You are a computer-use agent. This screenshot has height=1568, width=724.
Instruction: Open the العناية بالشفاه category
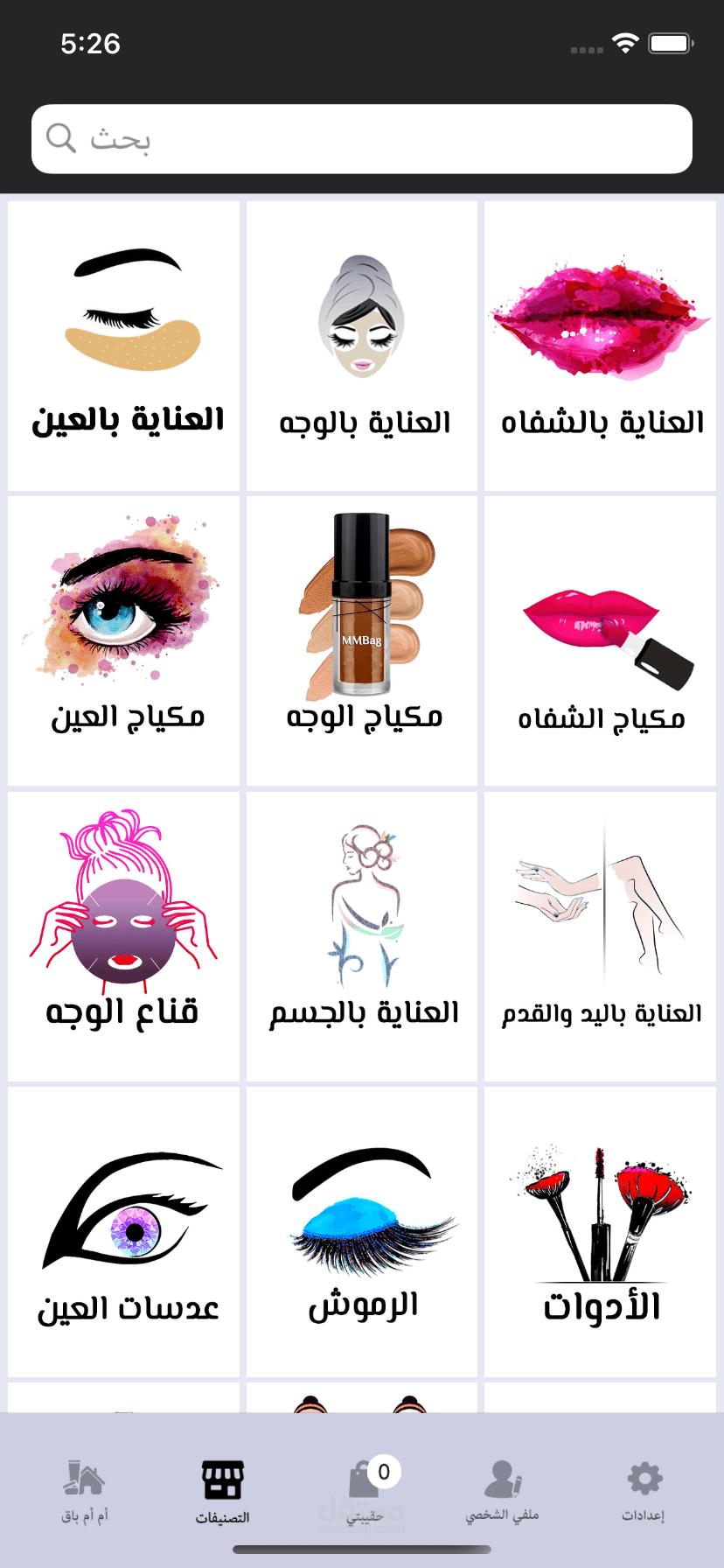[600, 346]
